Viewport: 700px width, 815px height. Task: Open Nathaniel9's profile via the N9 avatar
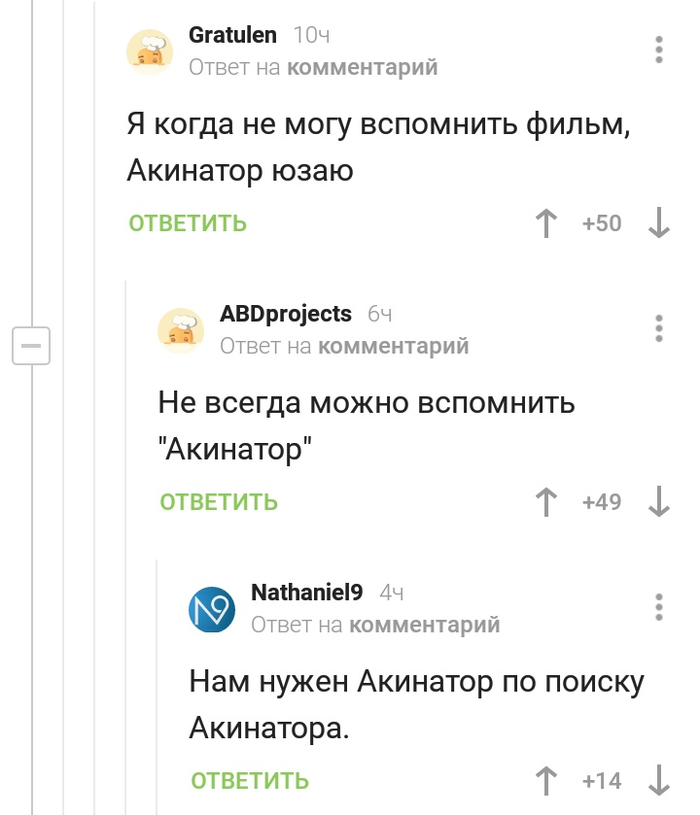click(211, 609)
